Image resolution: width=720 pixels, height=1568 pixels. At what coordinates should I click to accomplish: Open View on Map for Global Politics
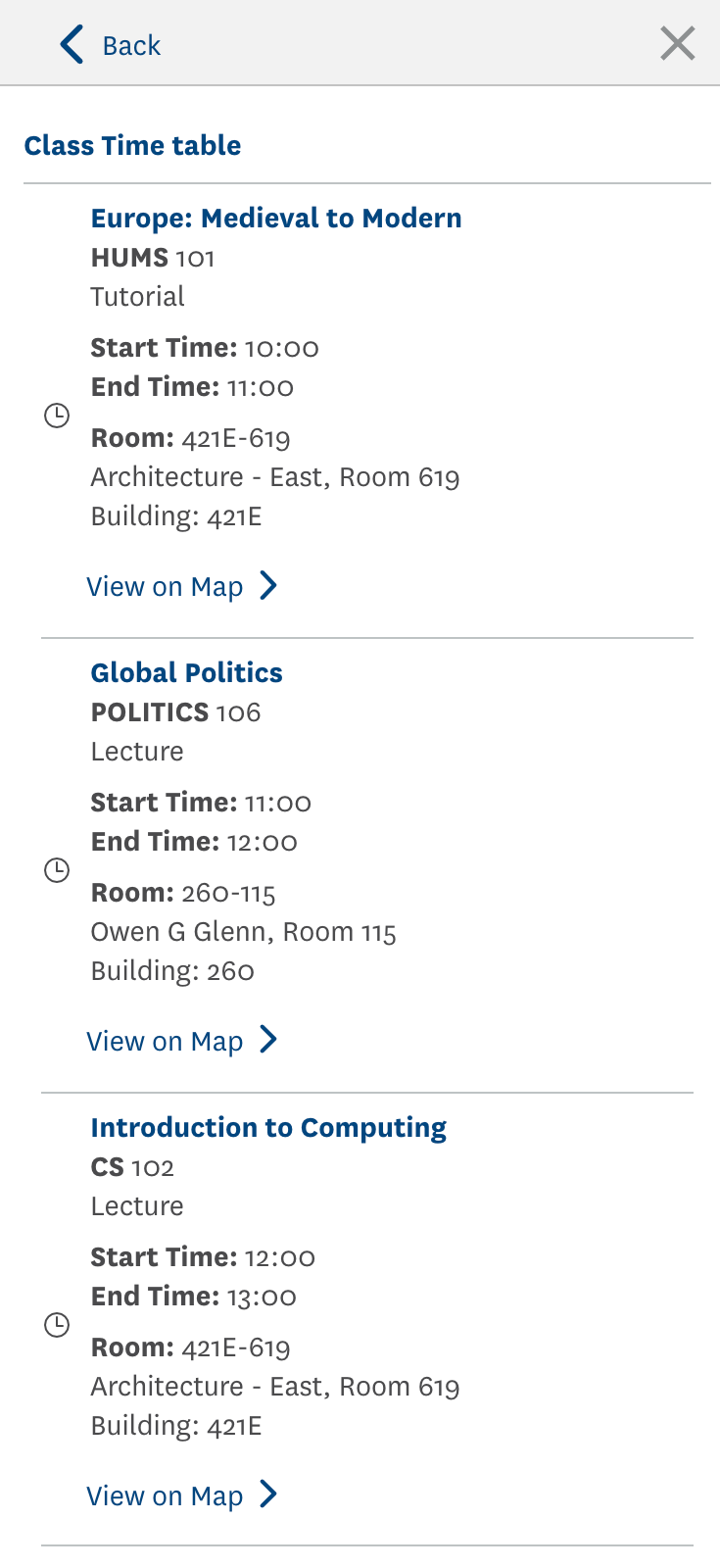[x=182, y=1041]
